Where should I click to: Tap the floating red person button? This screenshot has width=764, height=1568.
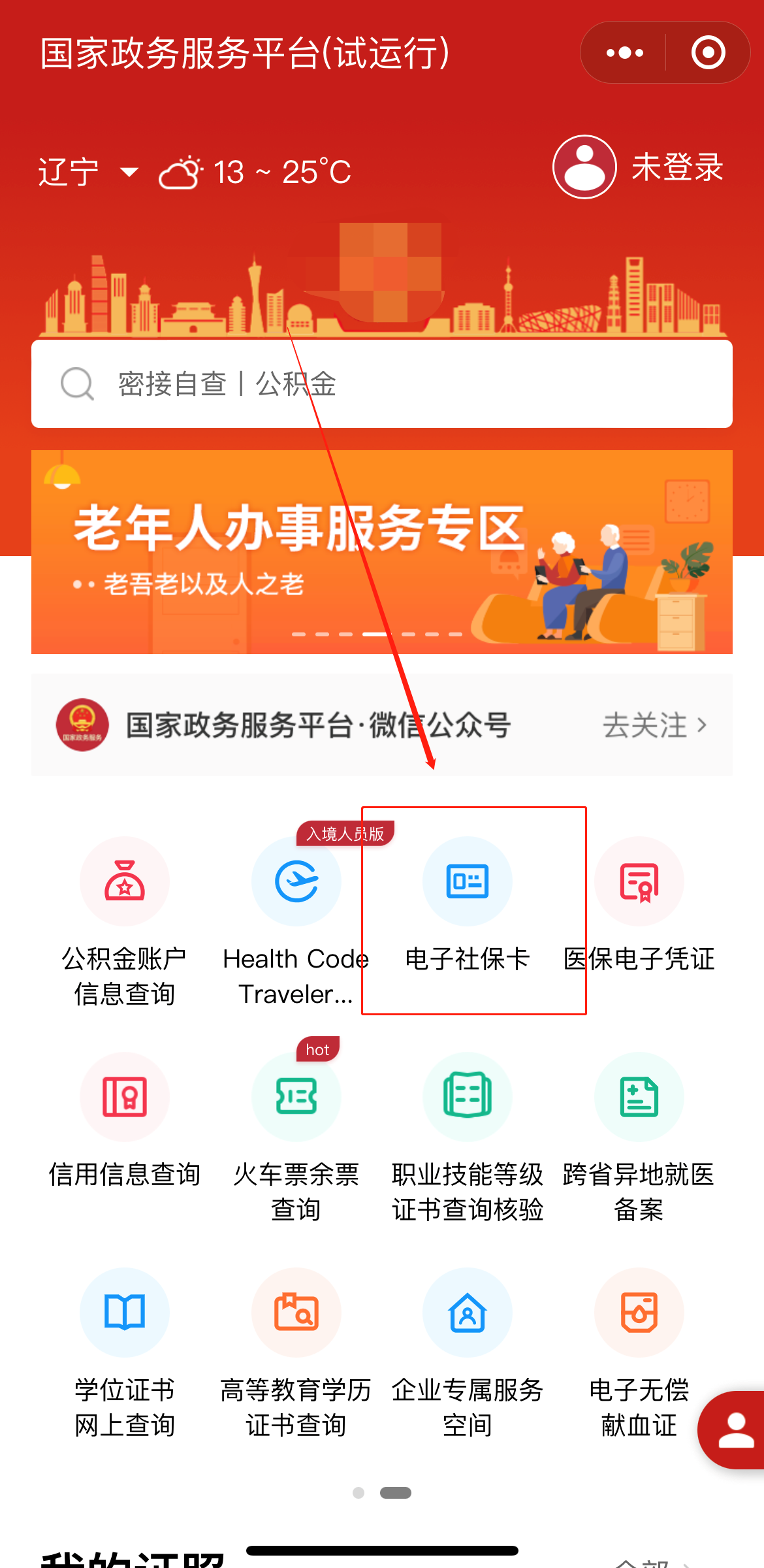pos(735,1431)
